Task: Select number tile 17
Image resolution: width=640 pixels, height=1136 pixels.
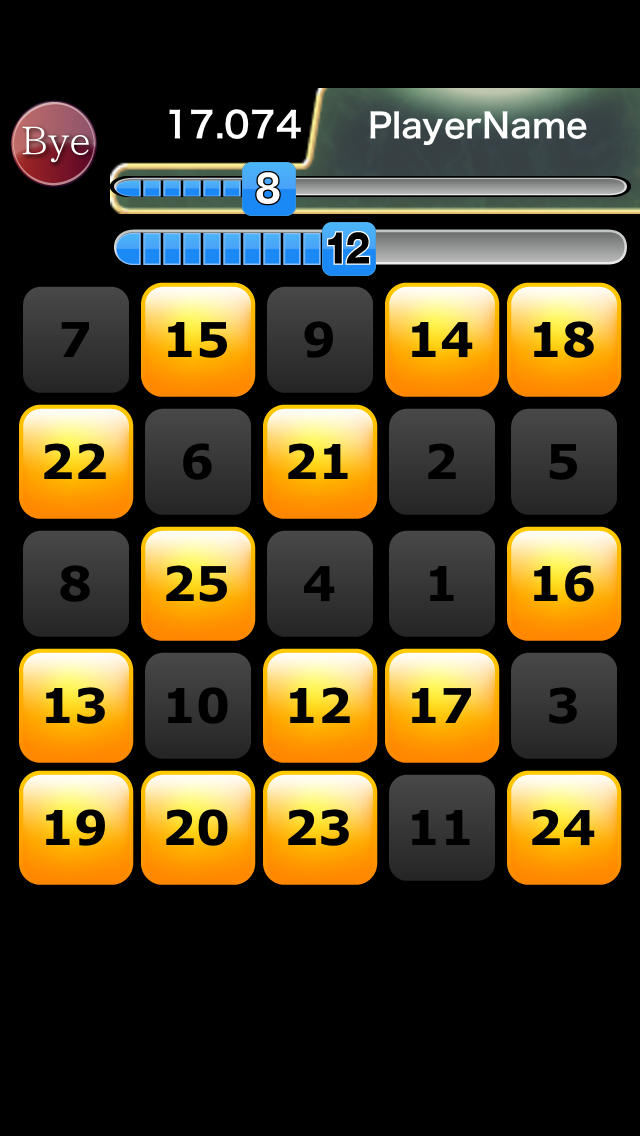Action: [441, 706]
